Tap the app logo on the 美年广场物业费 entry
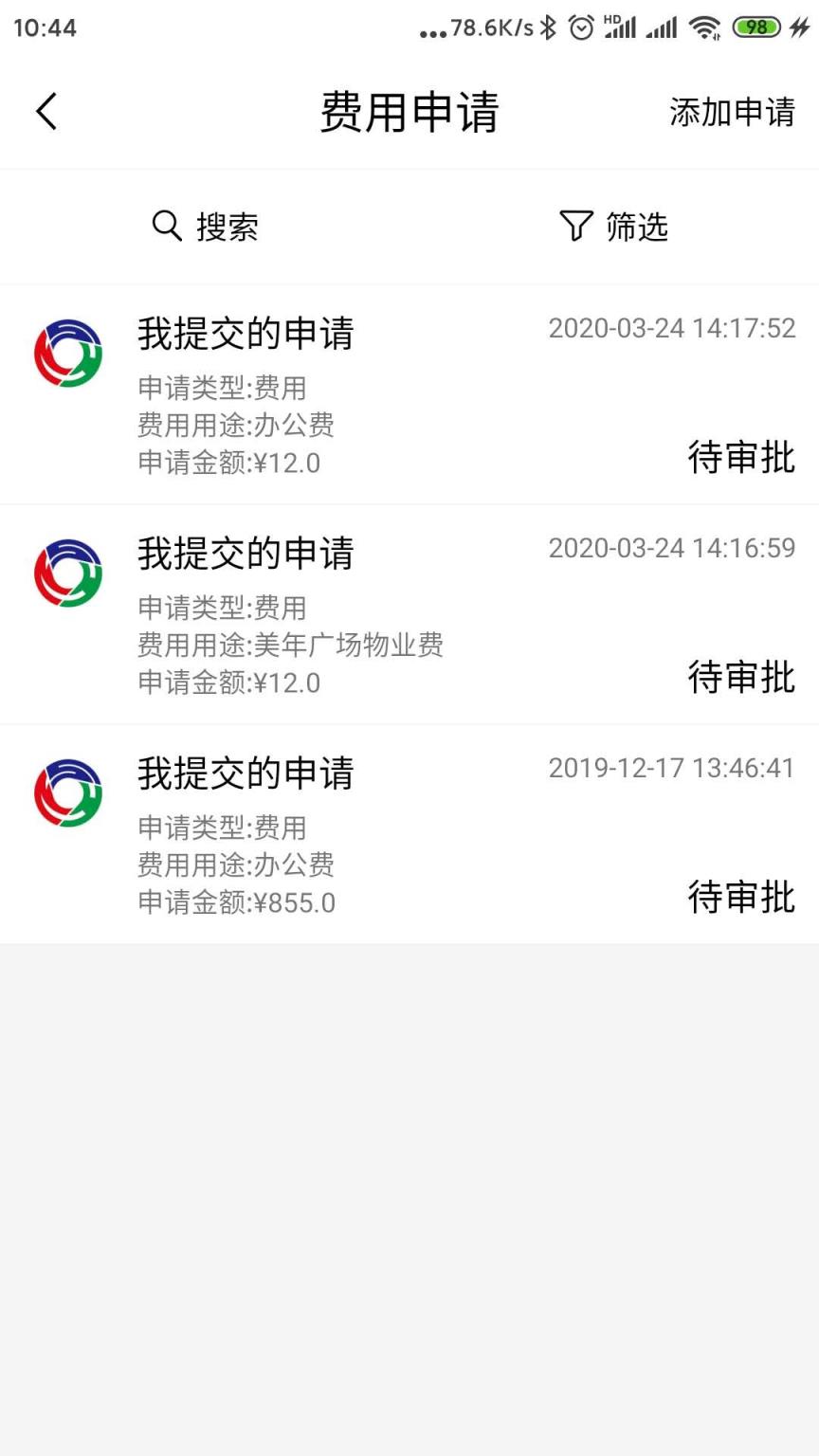The width and height of the screenshot is (819, 1456). (67, 572)
